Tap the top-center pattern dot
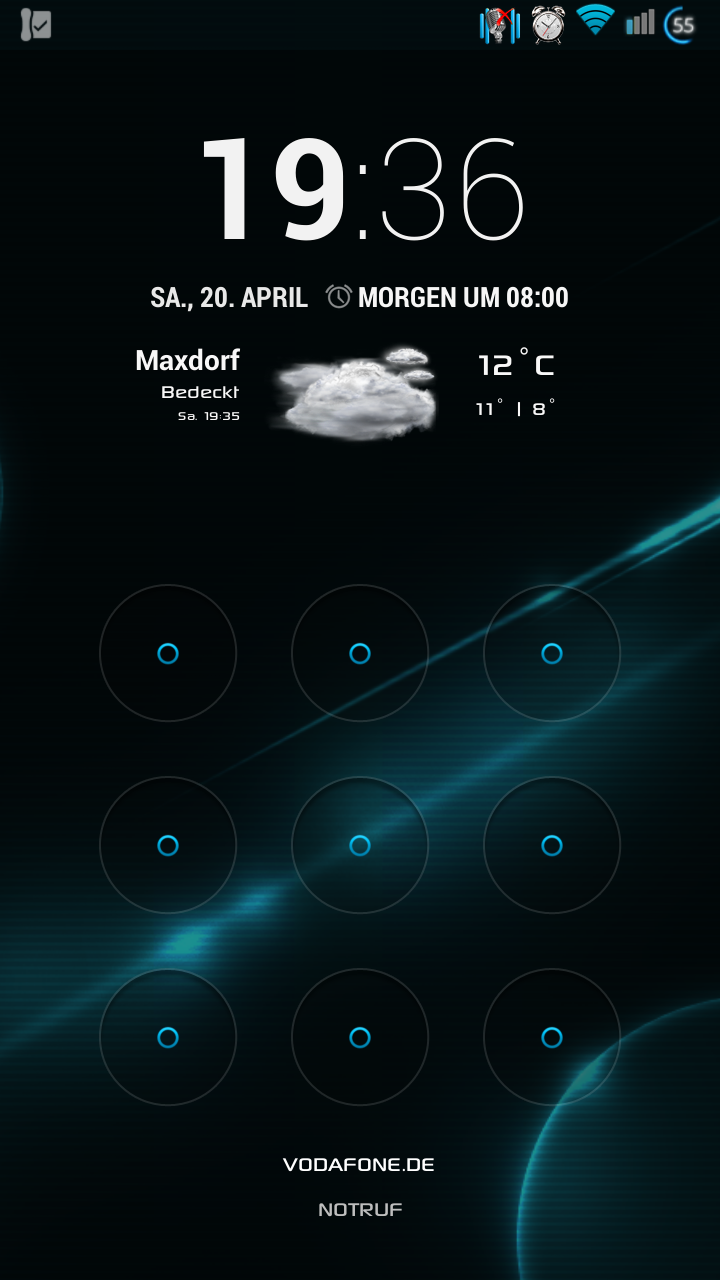 tap(360, 653)
